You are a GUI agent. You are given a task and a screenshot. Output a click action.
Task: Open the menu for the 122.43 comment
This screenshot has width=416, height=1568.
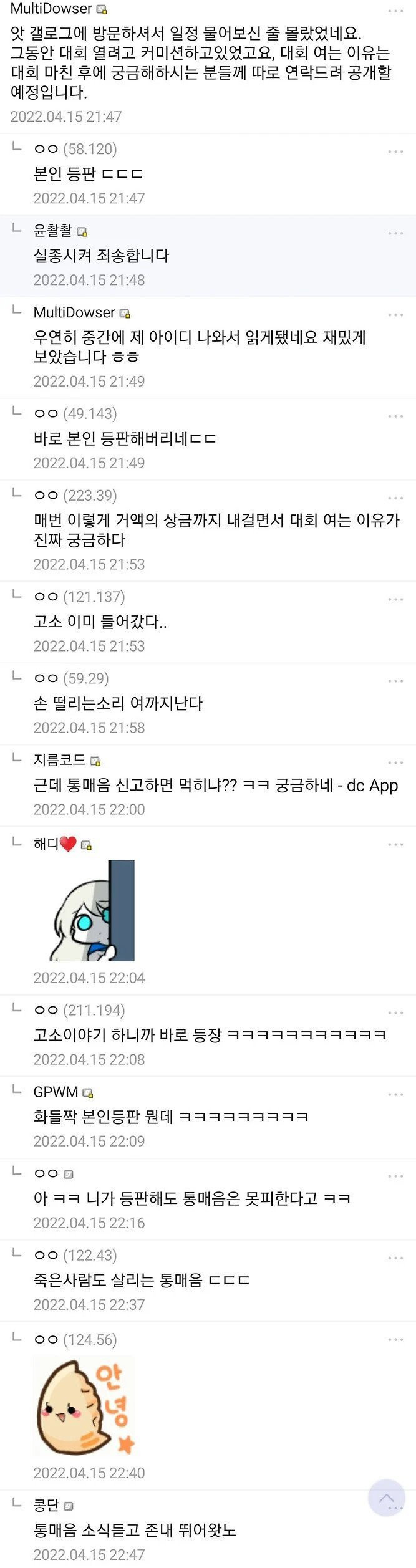395,1258
